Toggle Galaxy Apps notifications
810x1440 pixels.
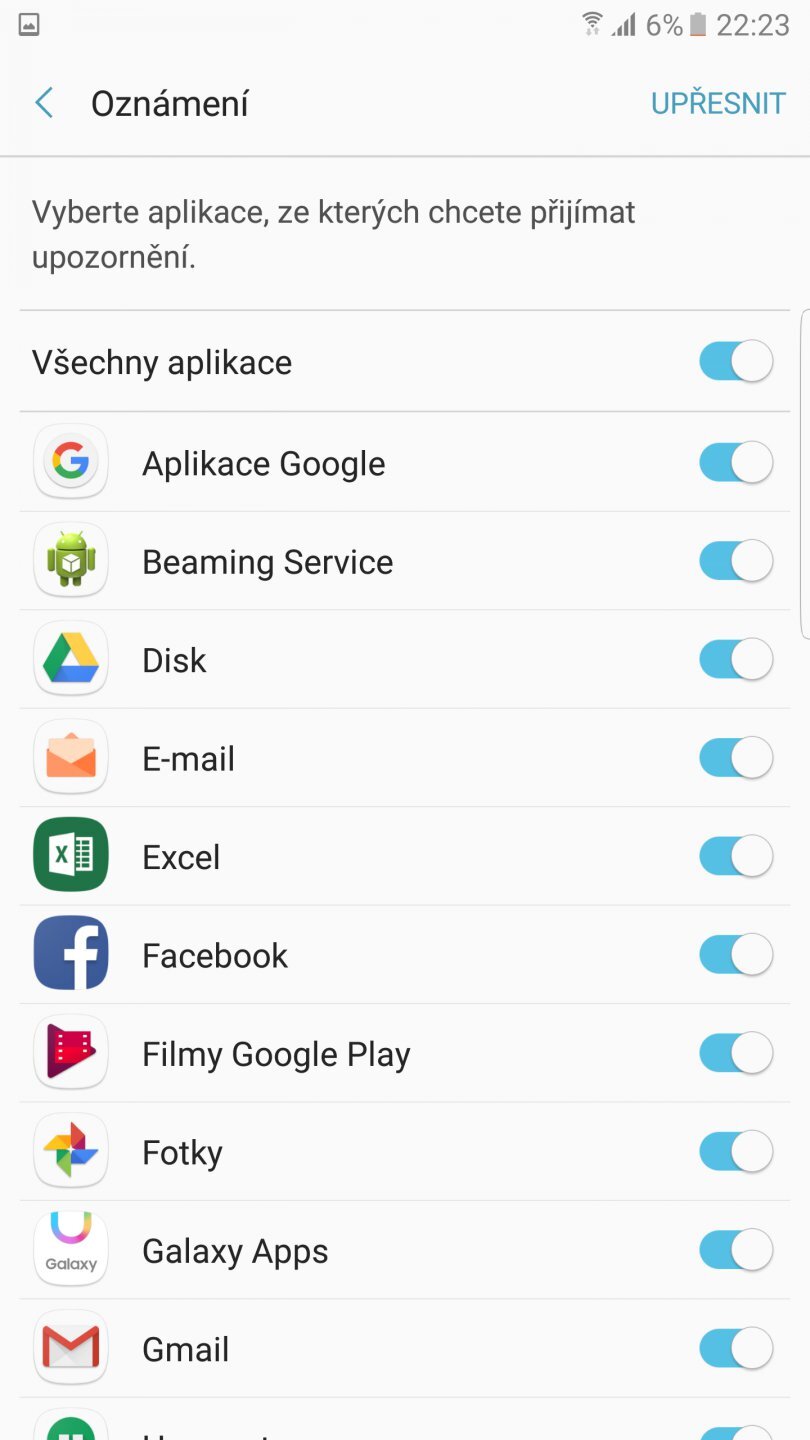pyautogui.click(x=736, y=1250)
